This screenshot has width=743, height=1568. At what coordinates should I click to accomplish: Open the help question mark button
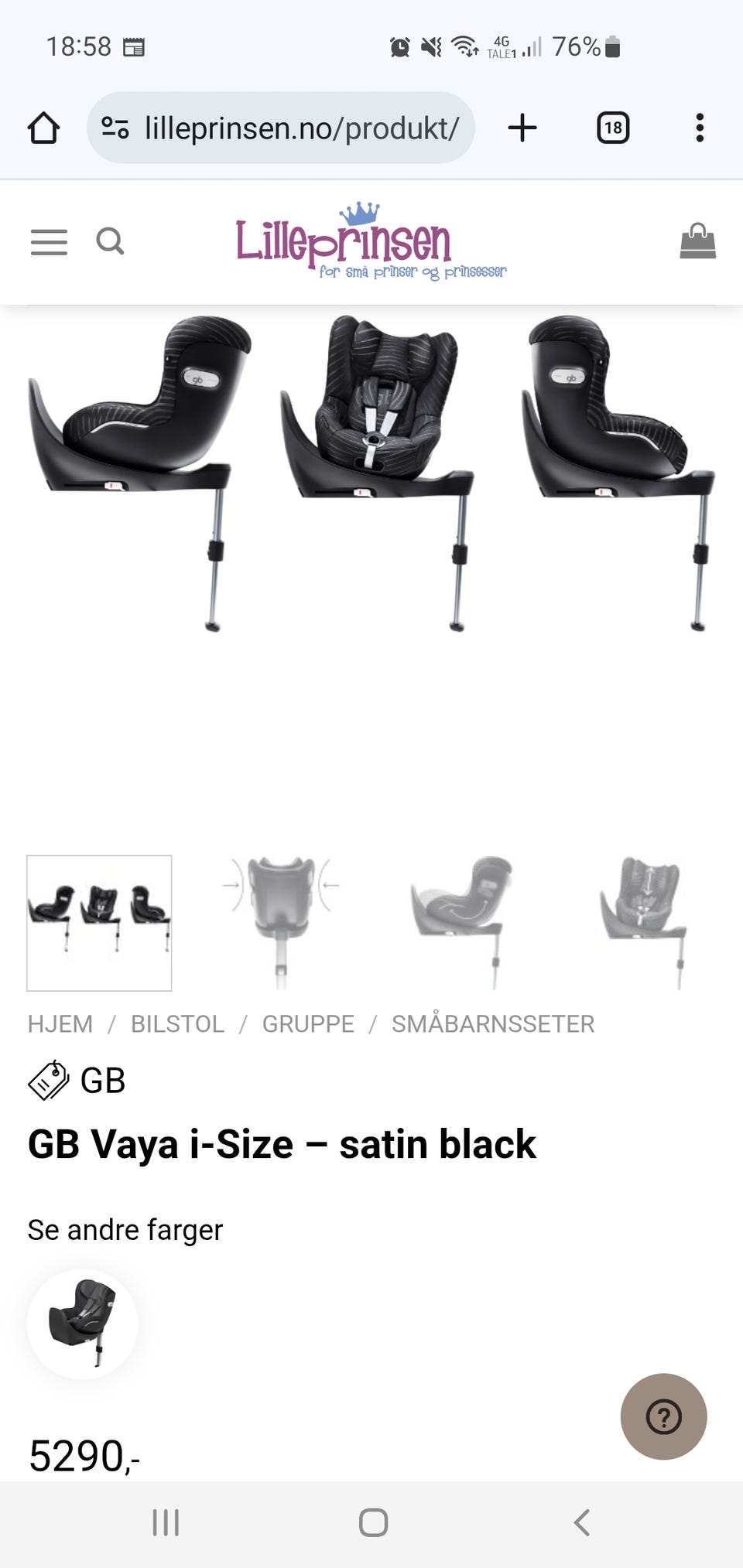tap(663, 1416)
